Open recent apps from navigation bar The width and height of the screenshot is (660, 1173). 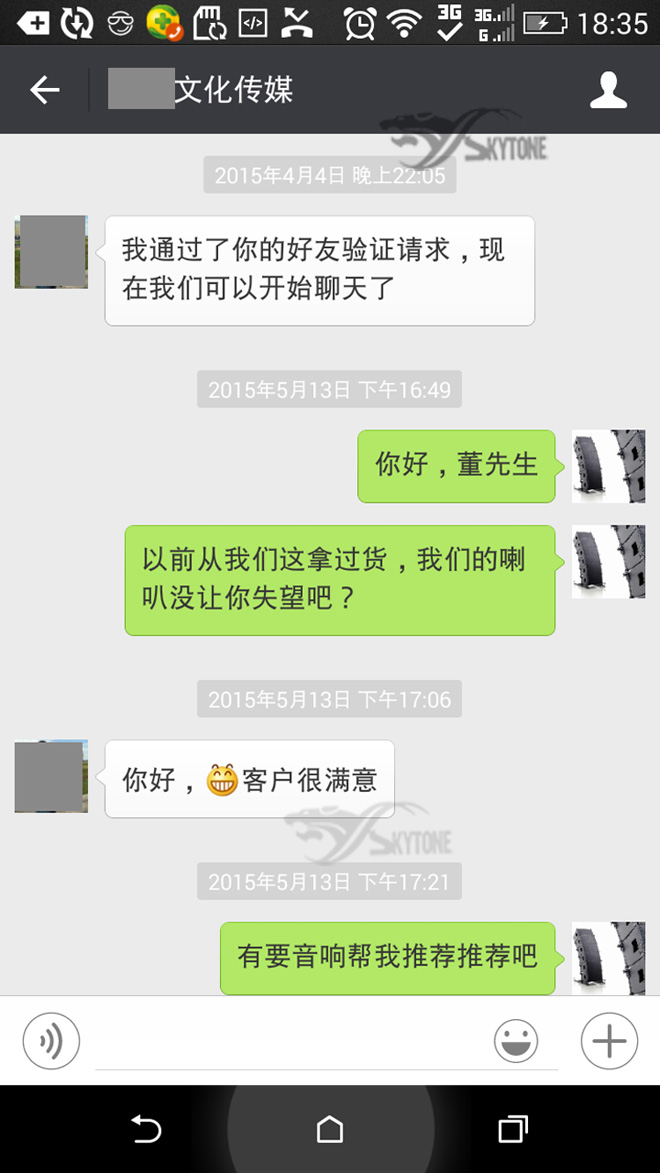coord(512,1130)
